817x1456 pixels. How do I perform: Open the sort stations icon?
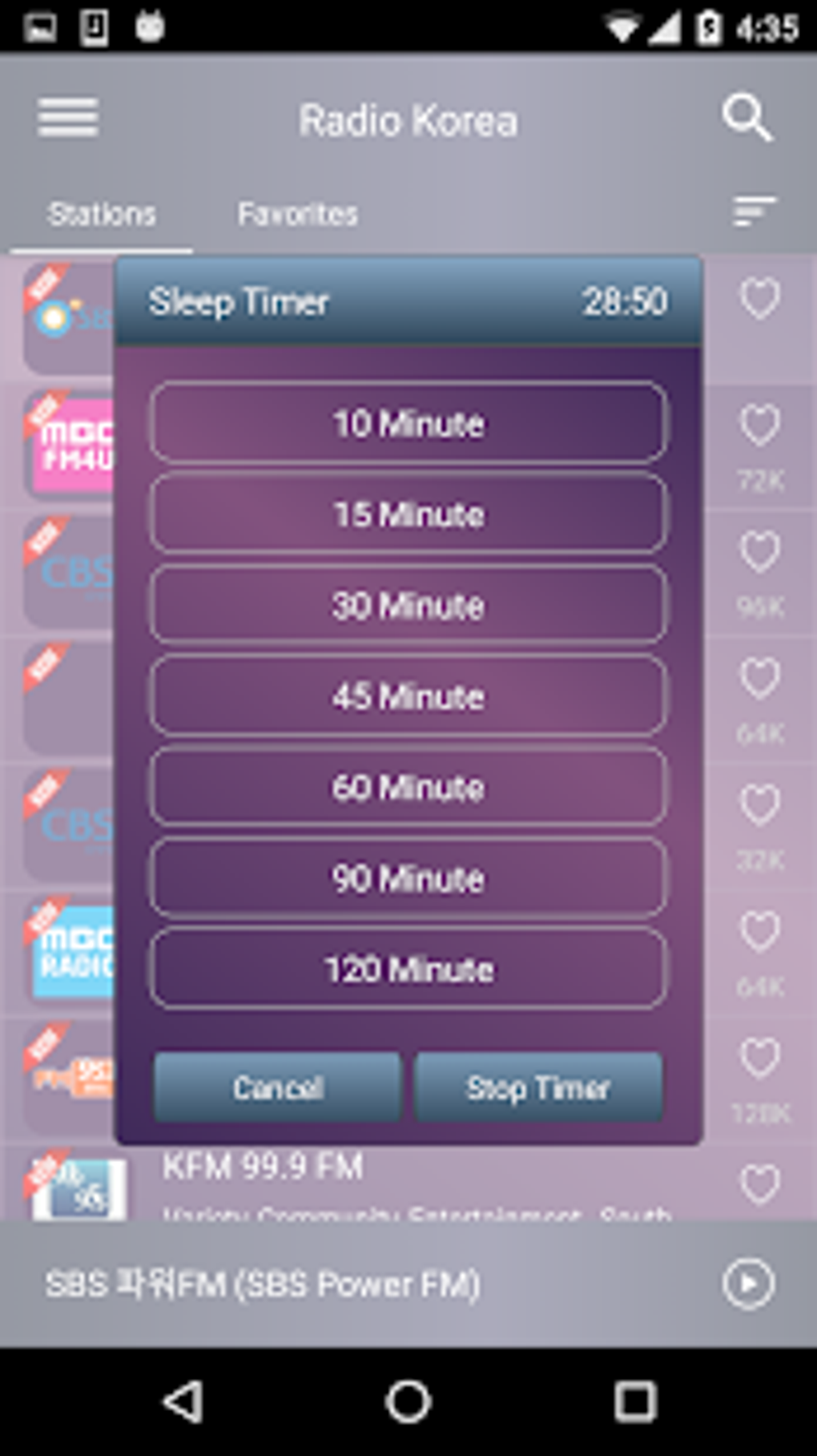coord(754,212)
